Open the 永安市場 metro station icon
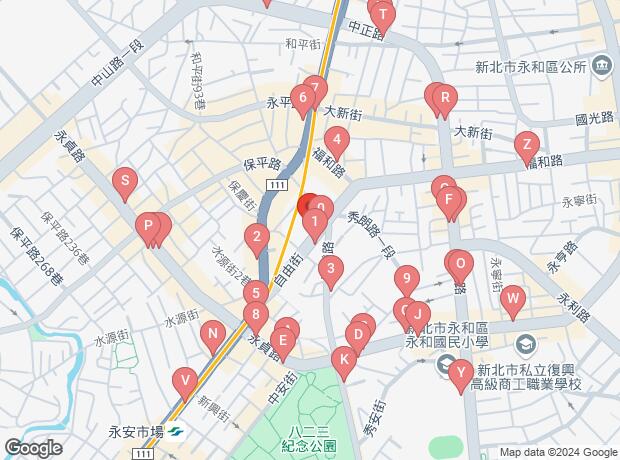The image size is (620, 460). pyautogui.click(x=176, y=433)
